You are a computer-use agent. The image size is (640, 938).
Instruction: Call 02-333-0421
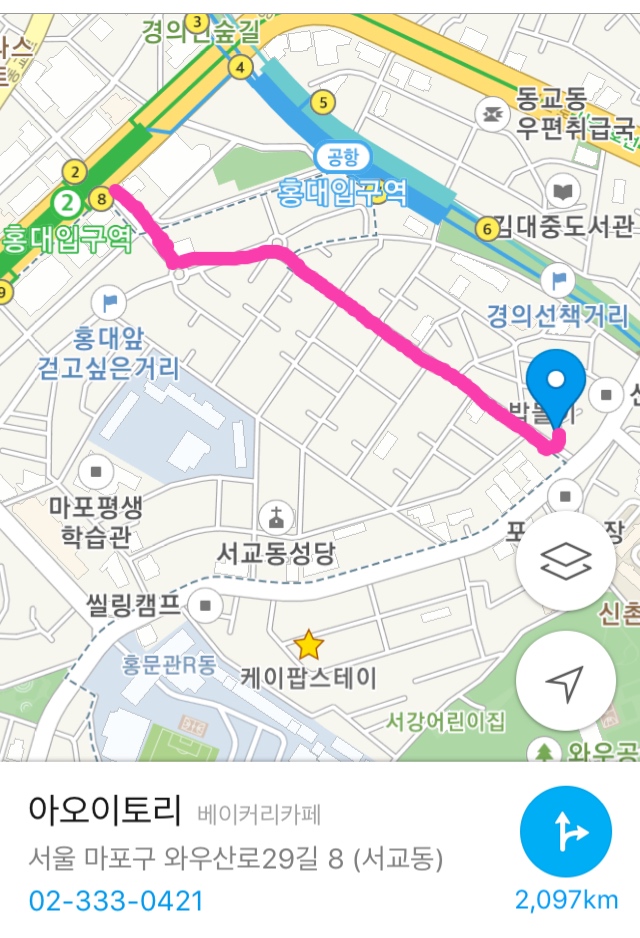pos(116,900)
